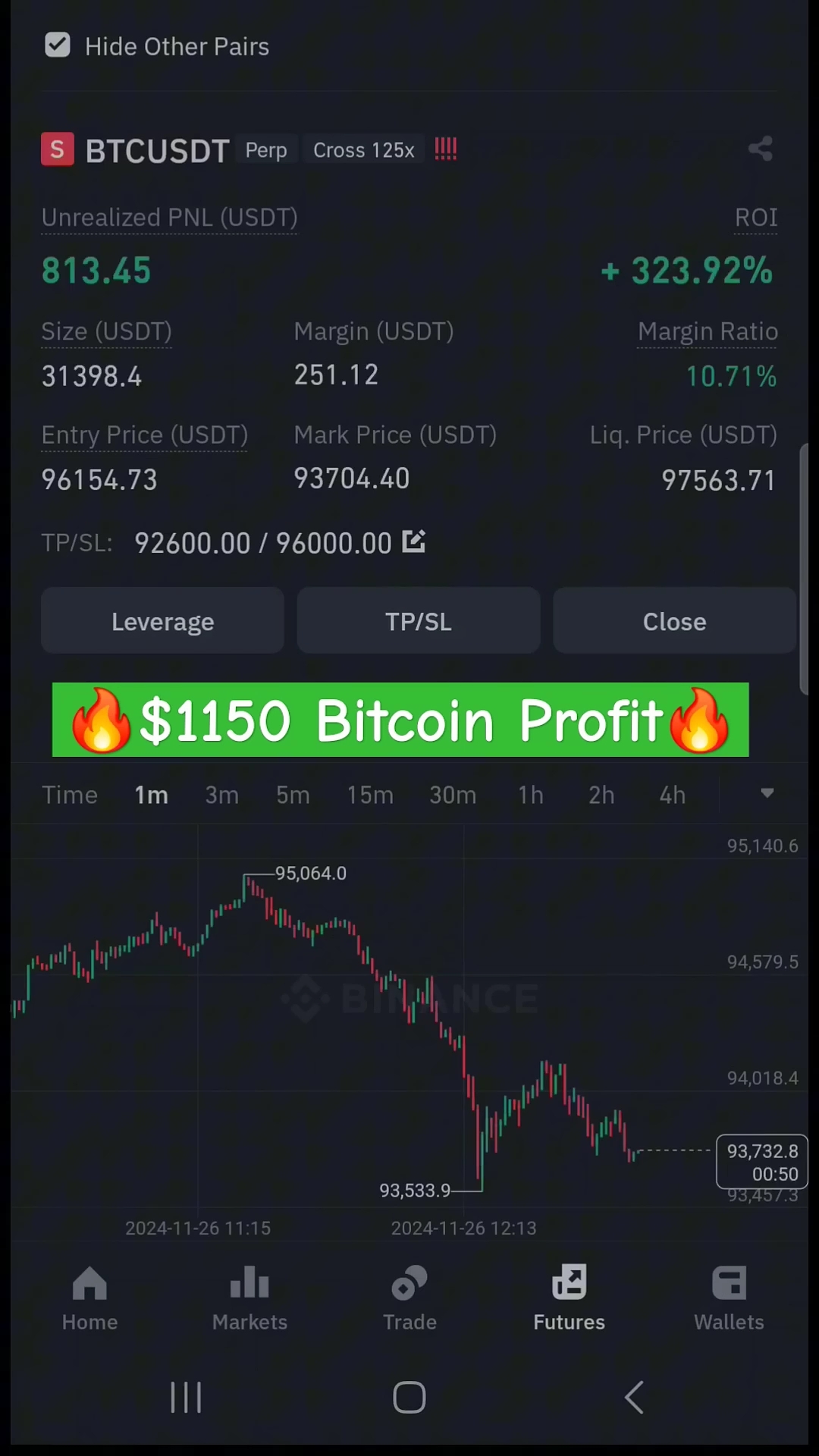The width and height of the screenshot is (819, 1456).
Task: Open the TP/SL edit pencil icon
Action: pos(414,541)
